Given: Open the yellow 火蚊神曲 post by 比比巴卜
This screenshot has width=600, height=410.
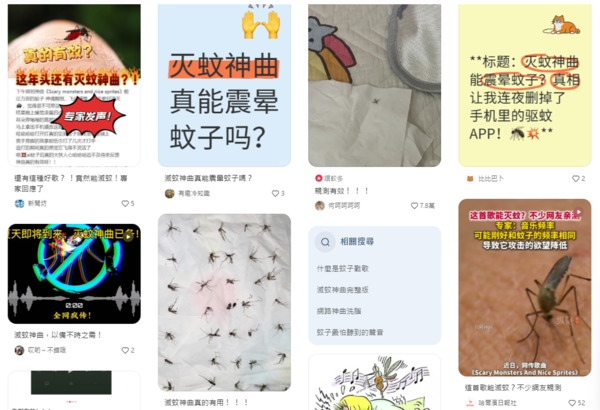Looking at the screenshot, I should coord(524,85).
